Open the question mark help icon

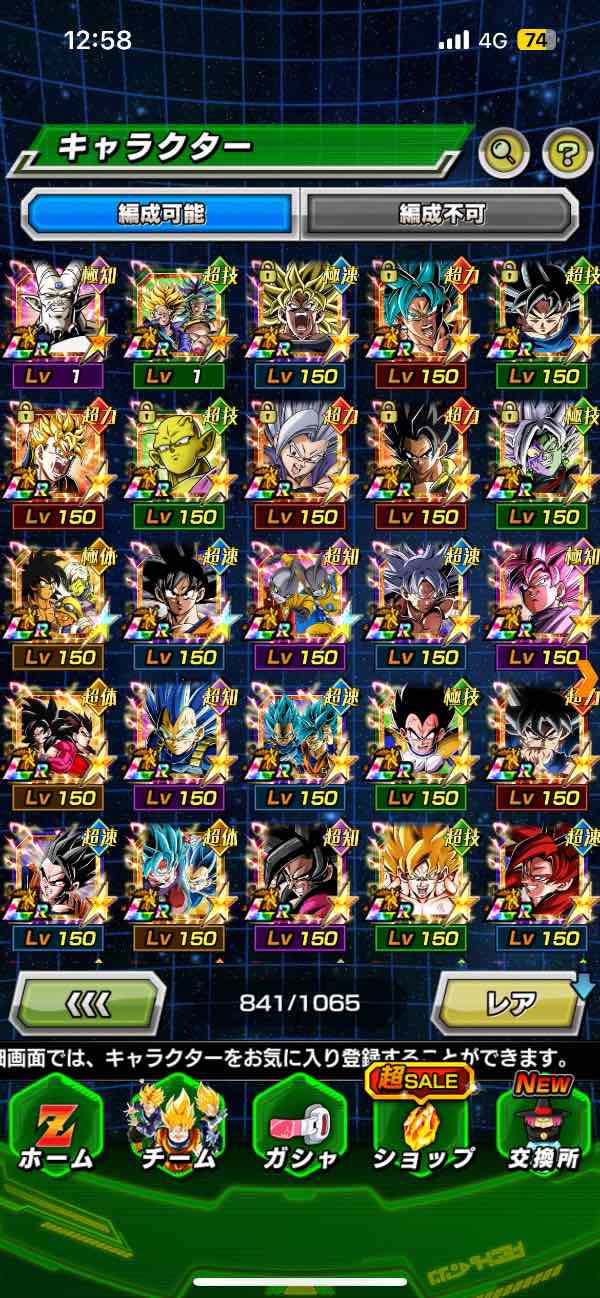(x=567, y=152)
